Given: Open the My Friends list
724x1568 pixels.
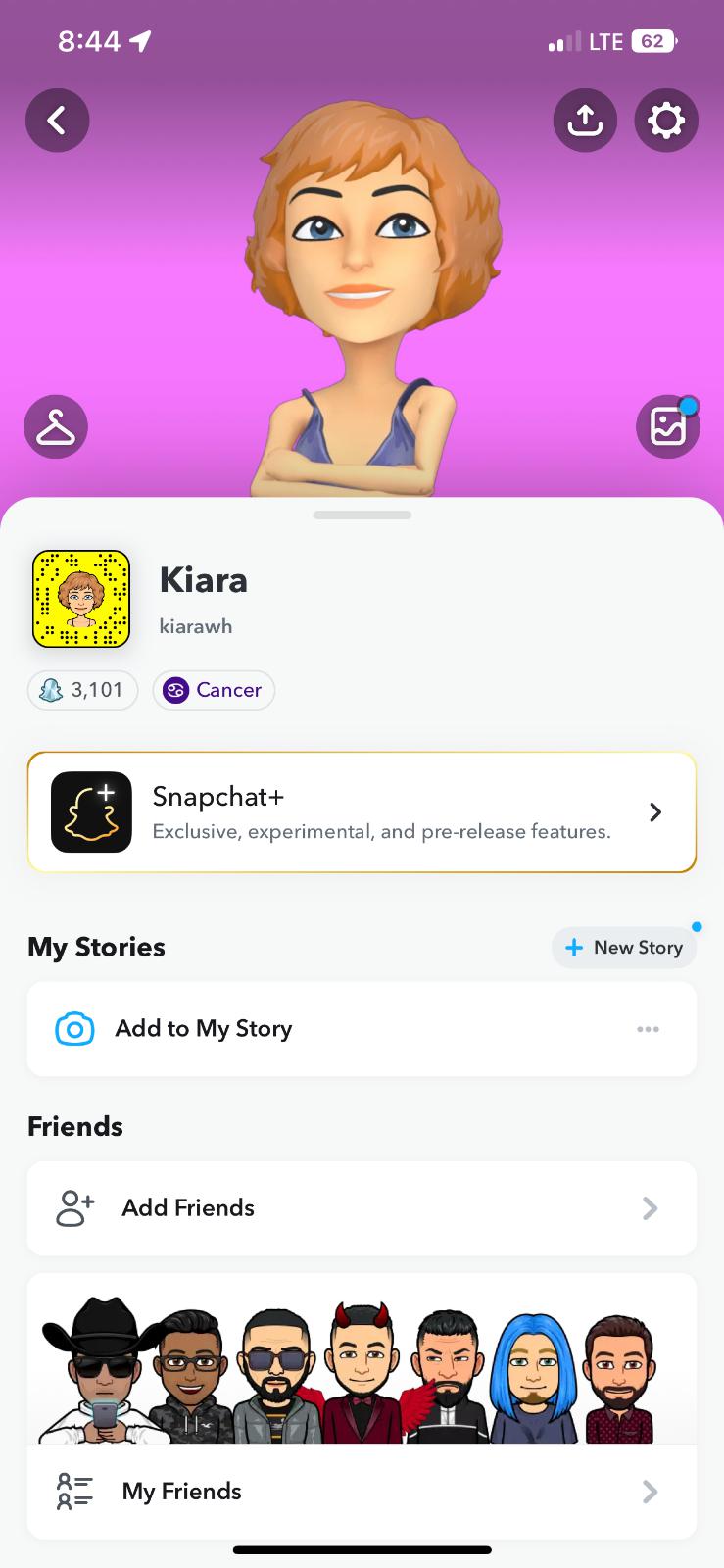Looking at the screenshot, I should tap(362, 1491).
